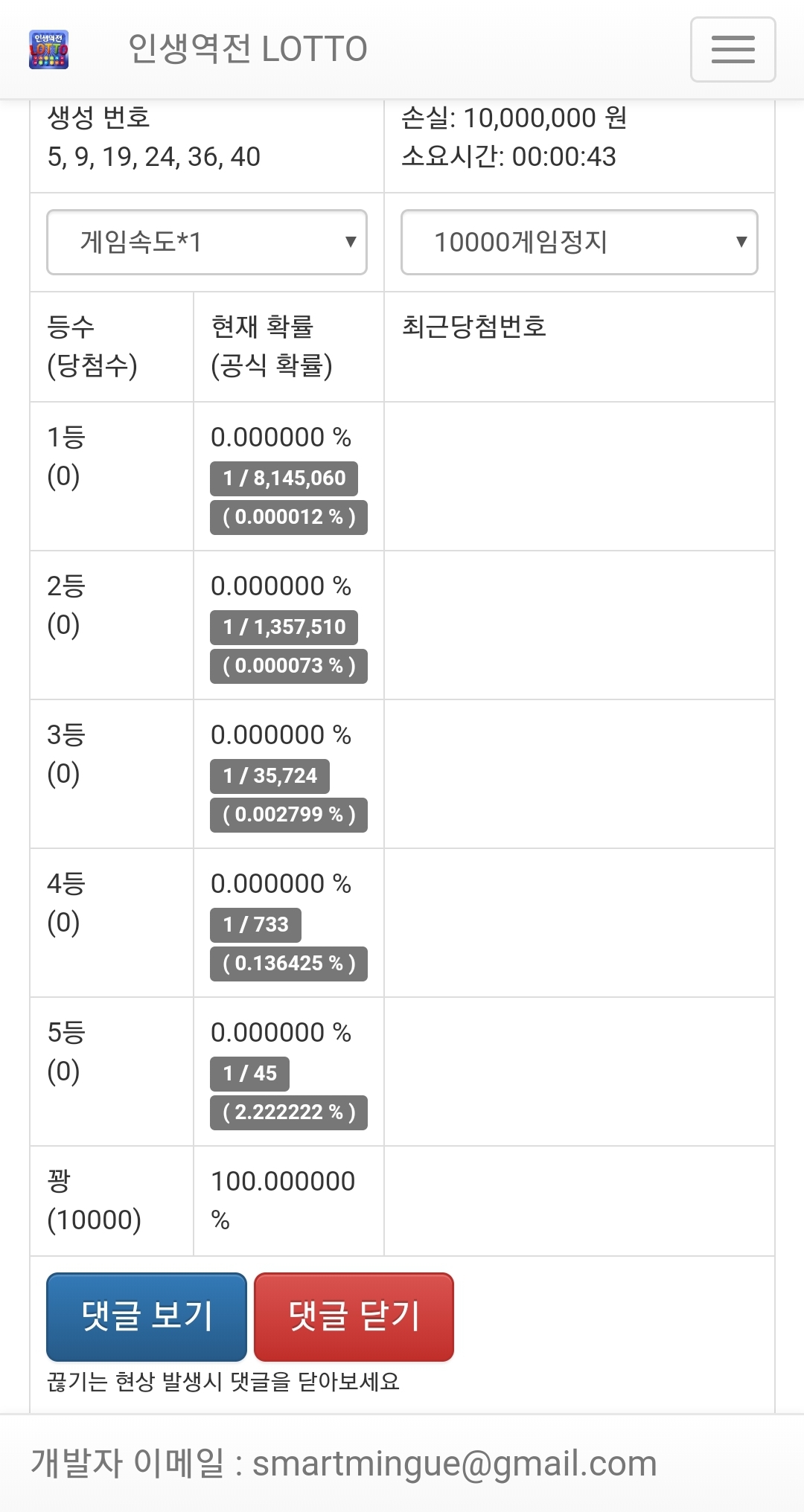Viewport: 804px width, 1512px height.
Task: Open the hamburger menu button
Action: (733, 49)
